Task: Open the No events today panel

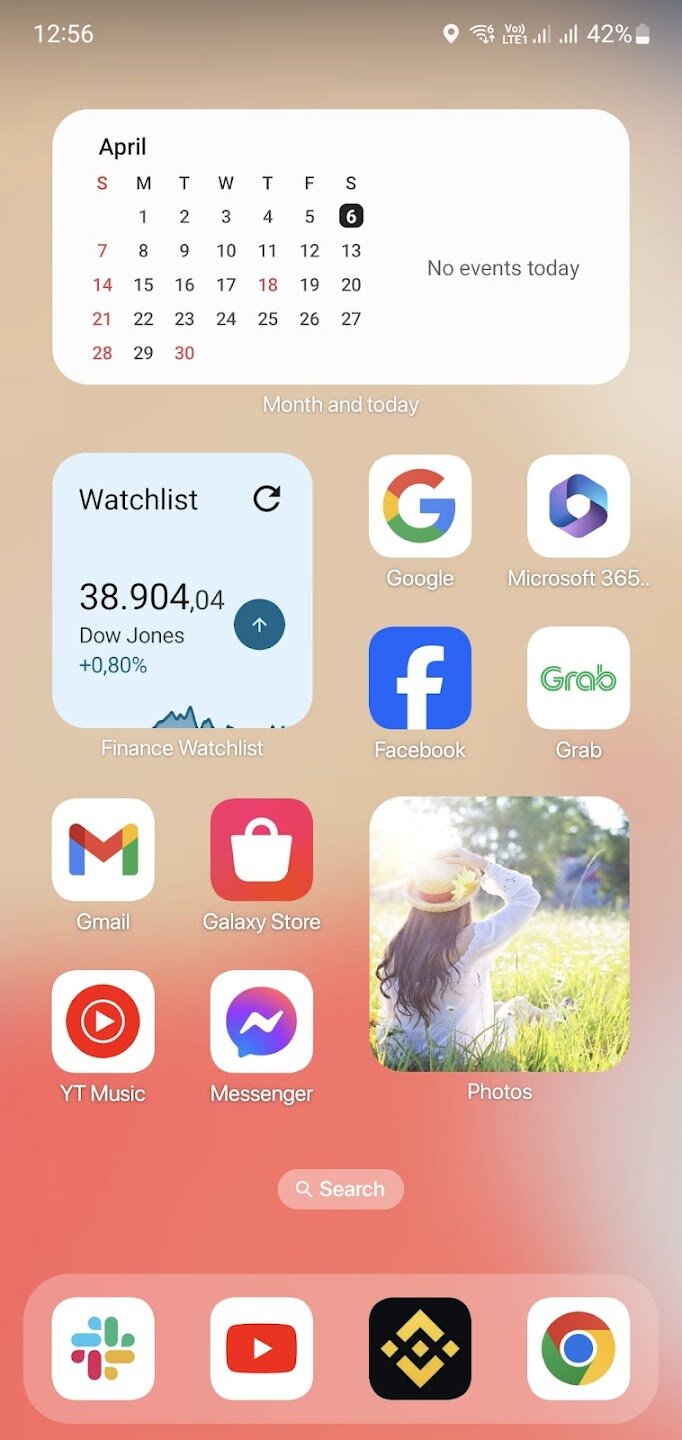Action: [x=503, y=268]
